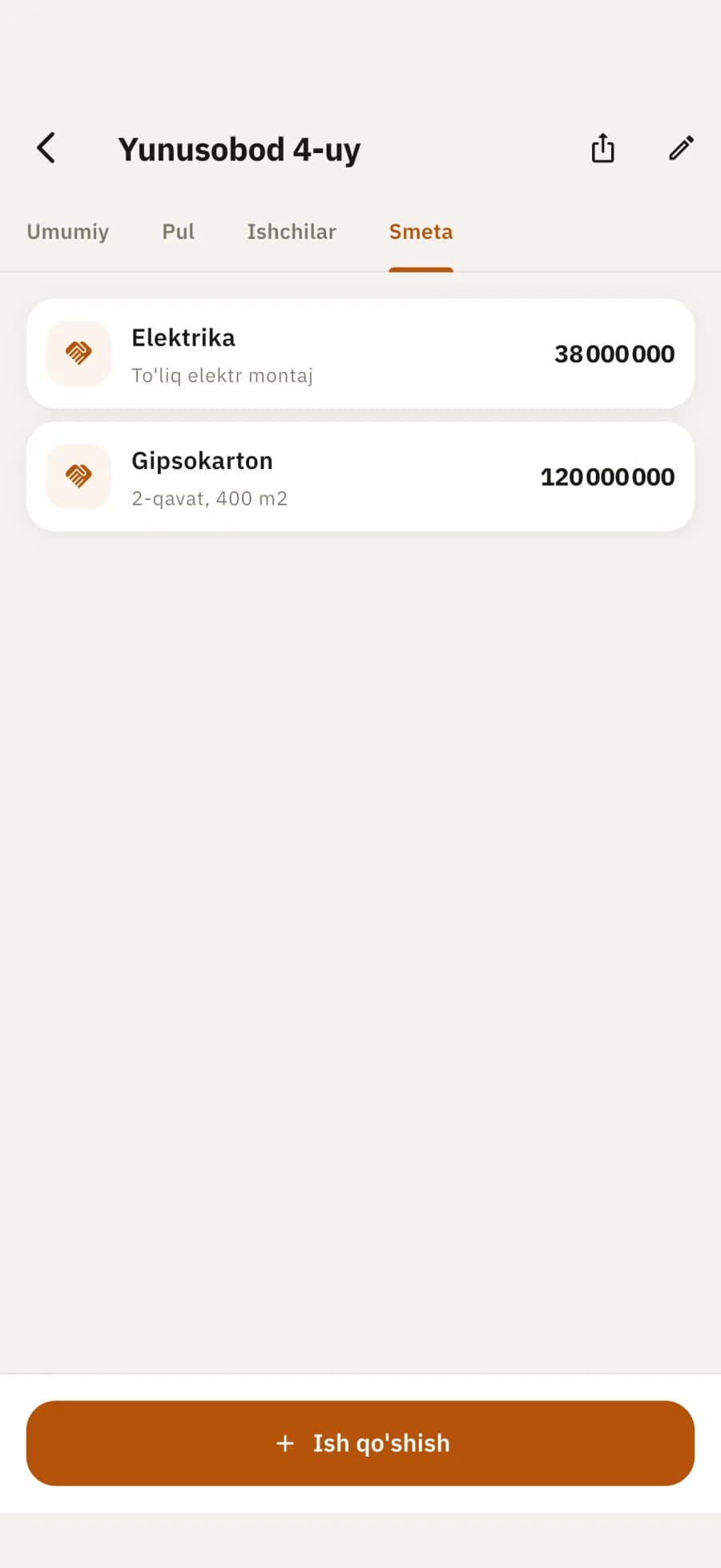Edit project with the pencil icon
Viewport: 721px width, 1568px height.
pos(681,148)
